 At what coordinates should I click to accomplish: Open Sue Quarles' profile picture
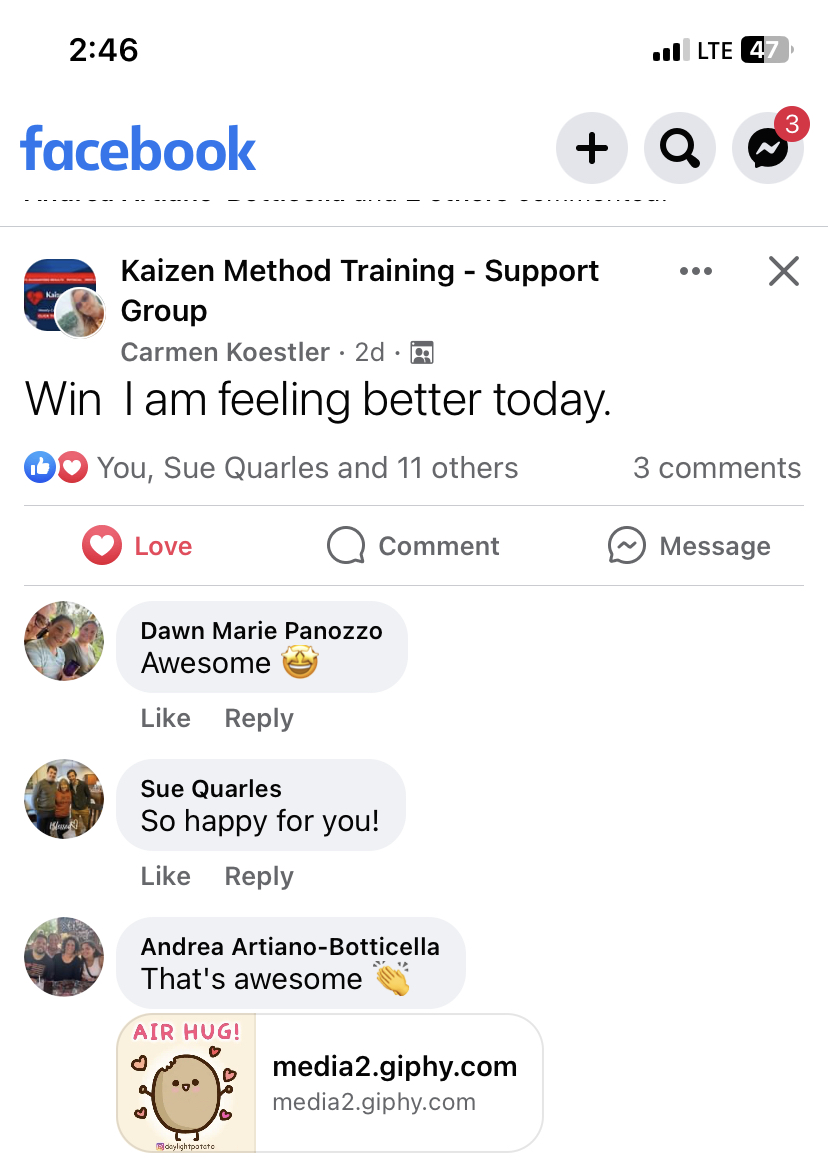tap(64, 799)
